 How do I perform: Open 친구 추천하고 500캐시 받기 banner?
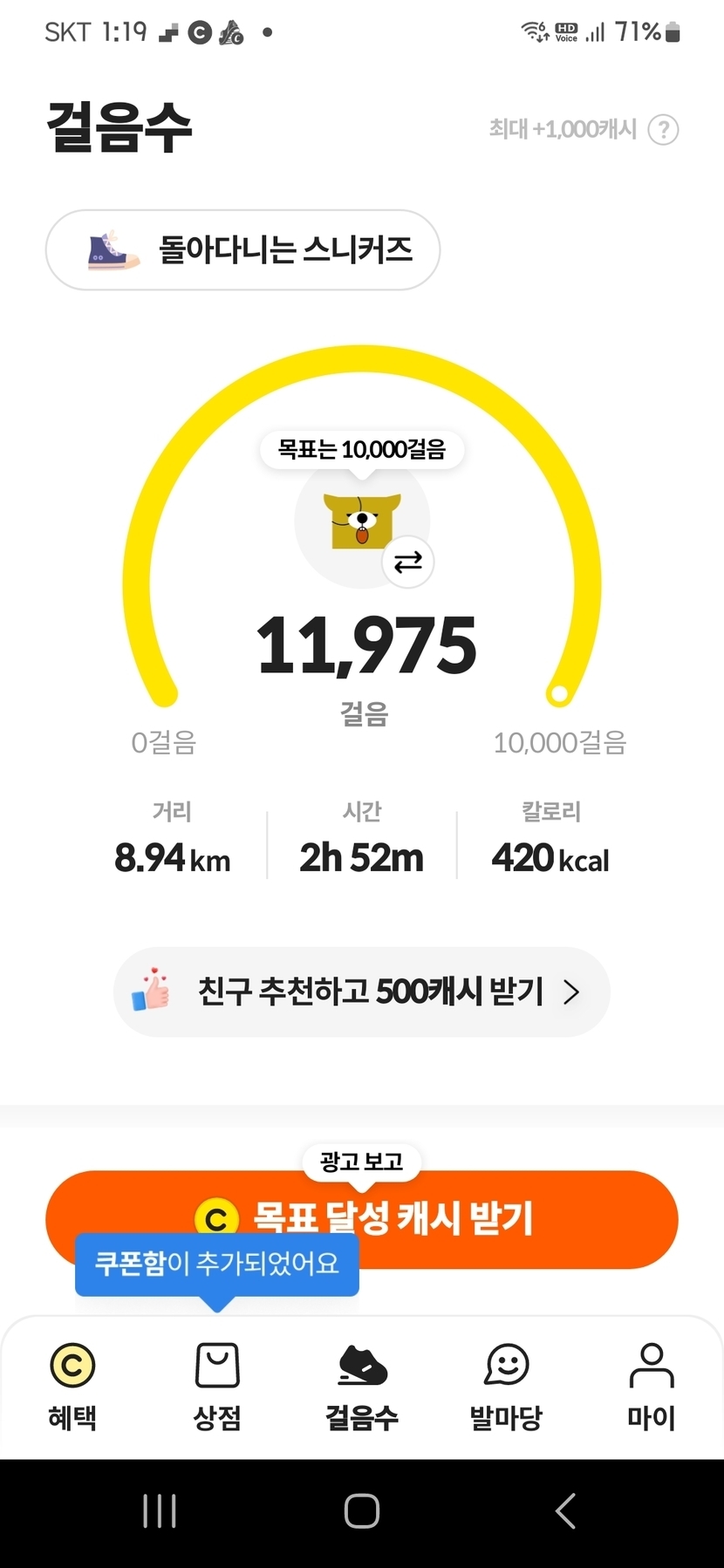click(361, 992)
